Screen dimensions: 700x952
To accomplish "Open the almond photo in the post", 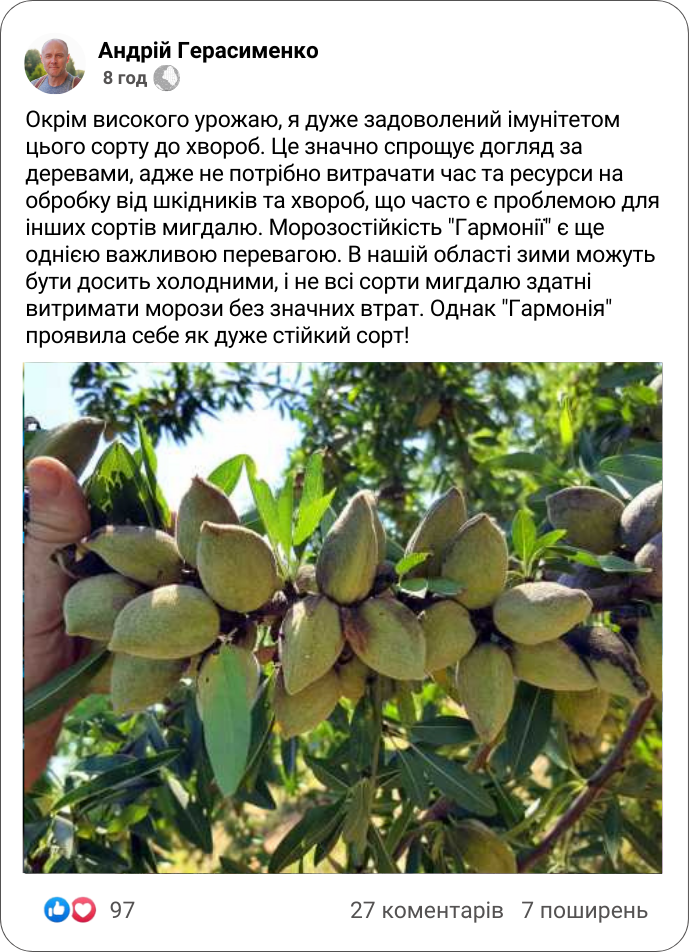I will (343, 617).
